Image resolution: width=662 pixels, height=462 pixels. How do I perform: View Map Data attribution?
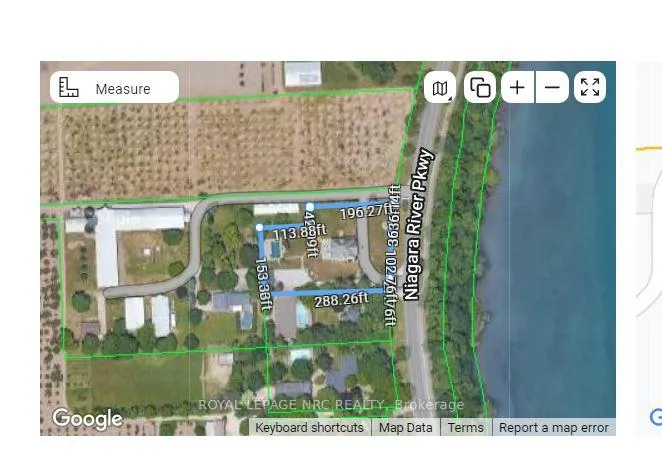click(x=405, y=427)
